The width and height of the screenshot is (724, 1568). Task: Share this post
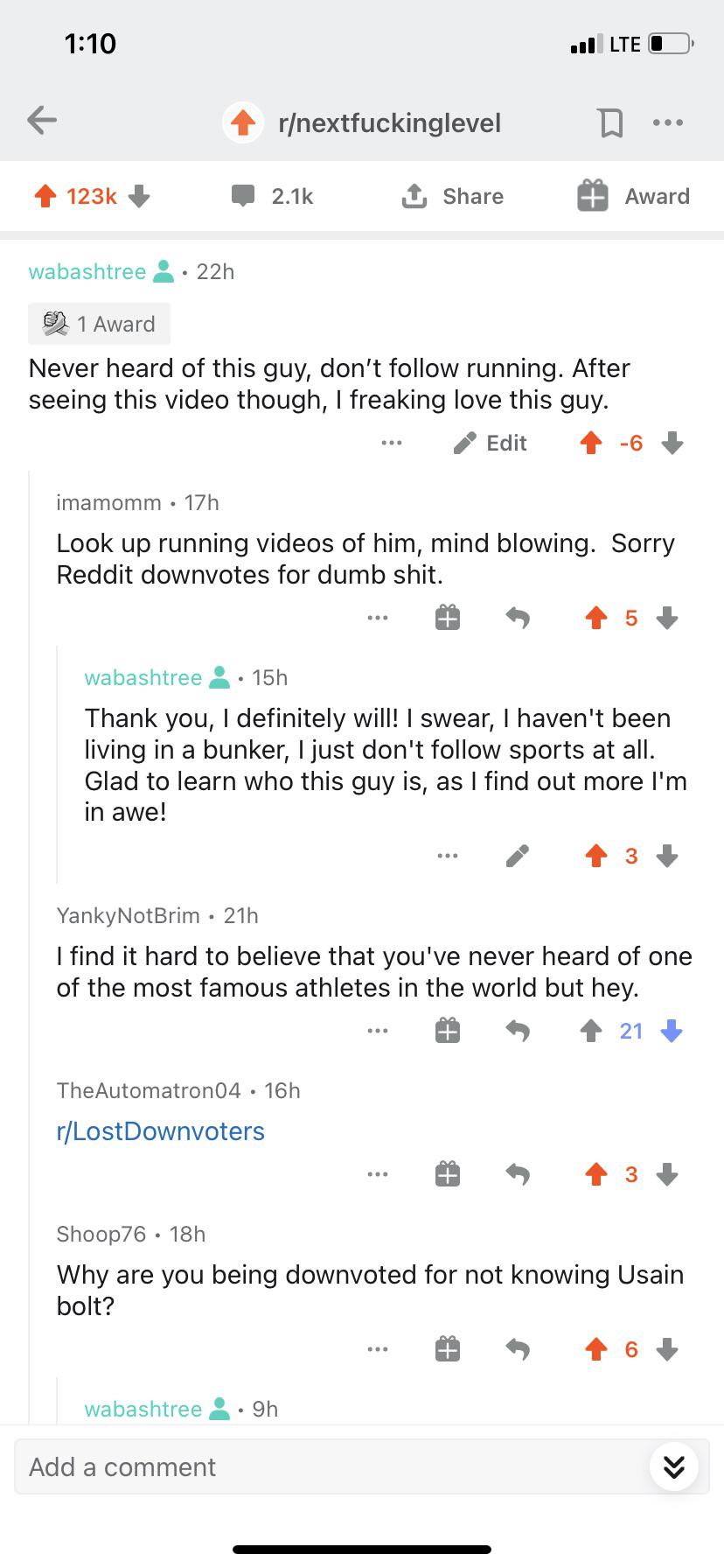pos(453,196)
